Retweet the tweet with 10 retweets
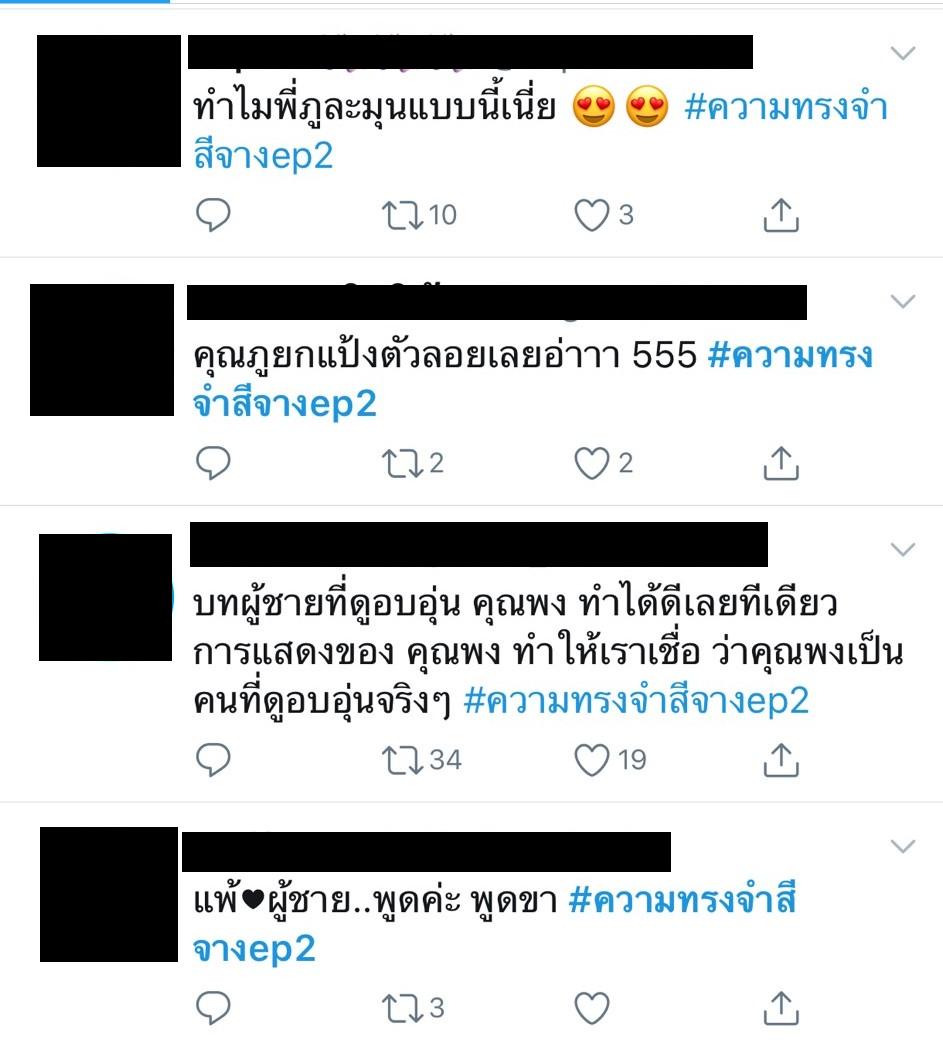This screenshot has width=943, height=1045. [x=402, y=214]
